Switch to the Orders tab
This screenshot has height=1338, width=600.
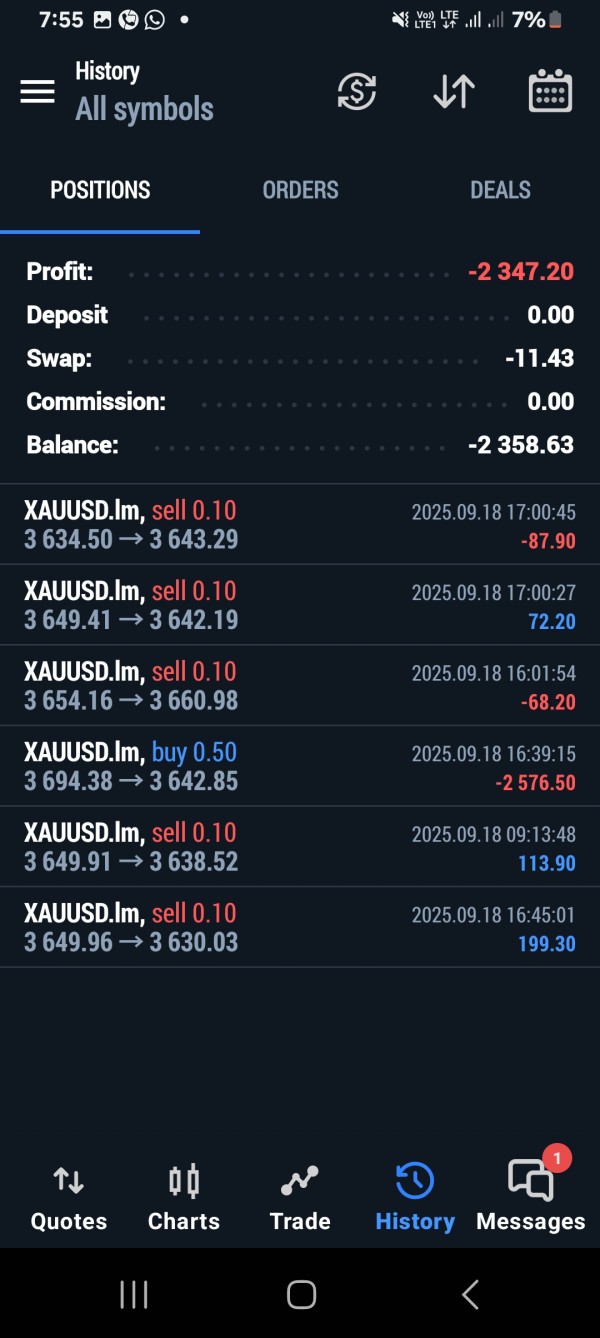(x=300, y=190)
